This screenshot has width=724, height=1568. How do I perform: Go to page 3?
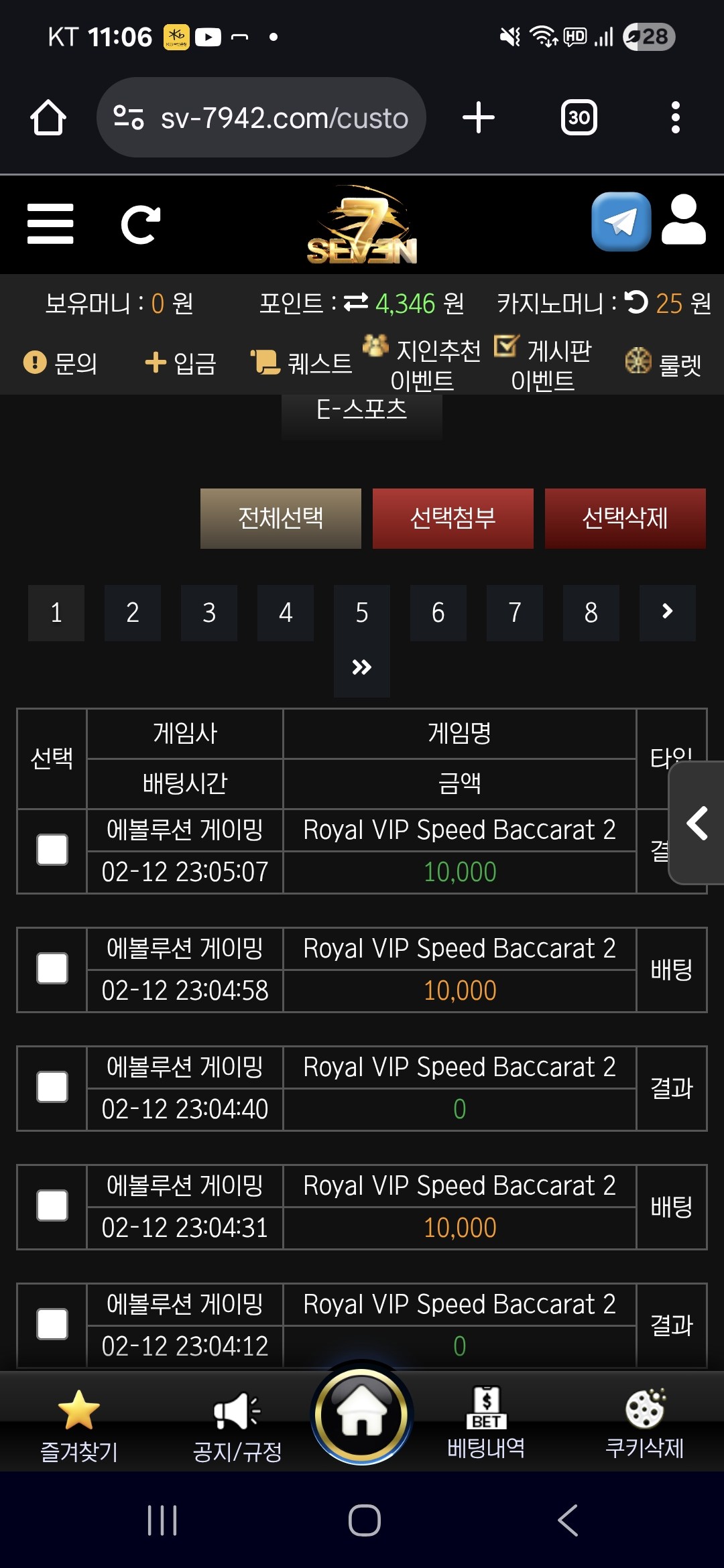[209, 613]
